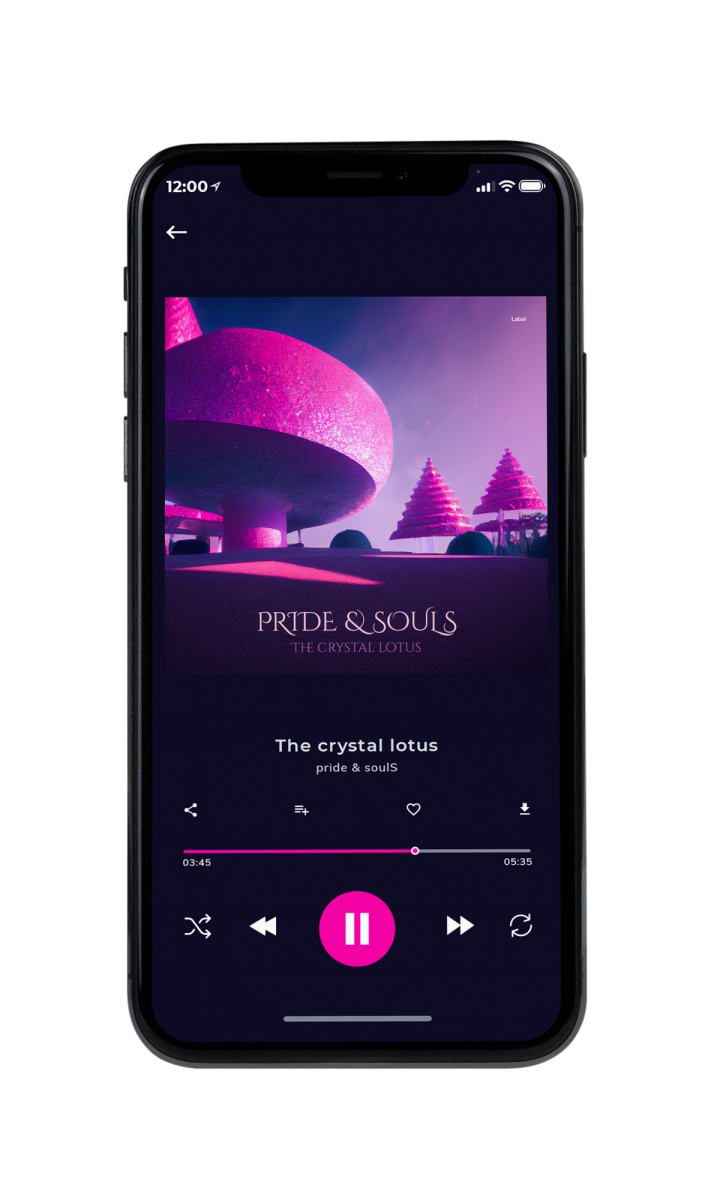This screenshot has height=1200, width=720.
Task: Pause the current song
Action: pos(357,928)
